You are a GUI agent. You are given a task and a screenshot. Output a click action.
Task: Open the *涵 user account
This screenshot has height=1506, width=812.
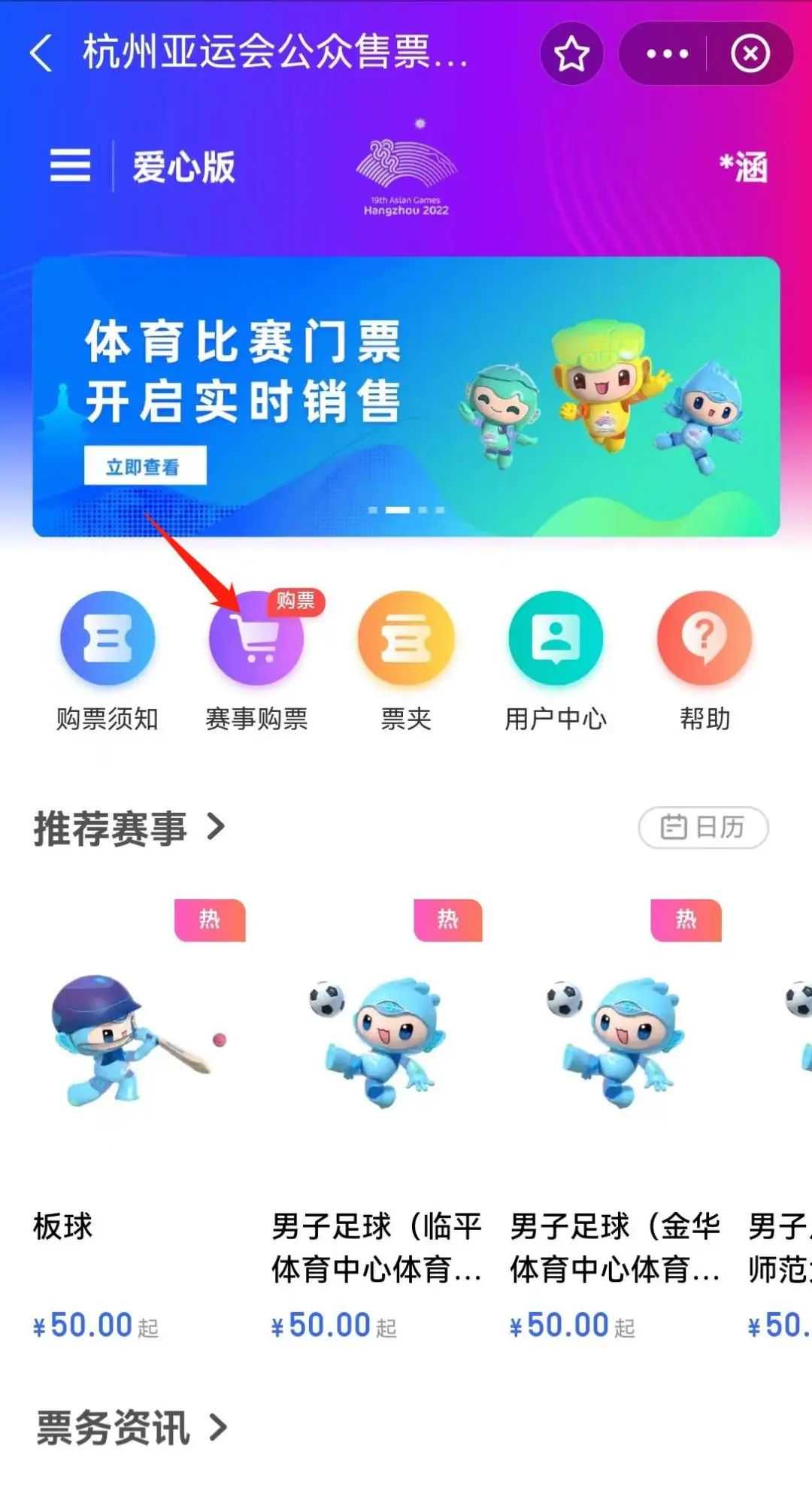coord(743,167)
